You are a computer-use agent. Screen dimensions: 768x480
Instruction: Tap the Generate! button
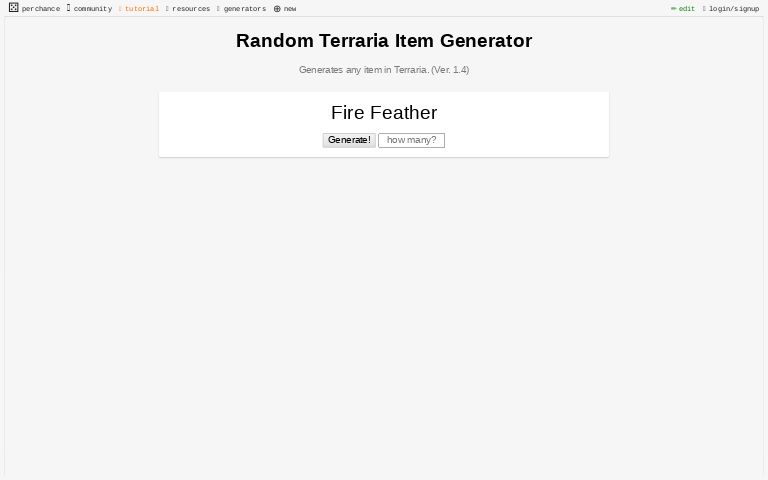[349, 140]
